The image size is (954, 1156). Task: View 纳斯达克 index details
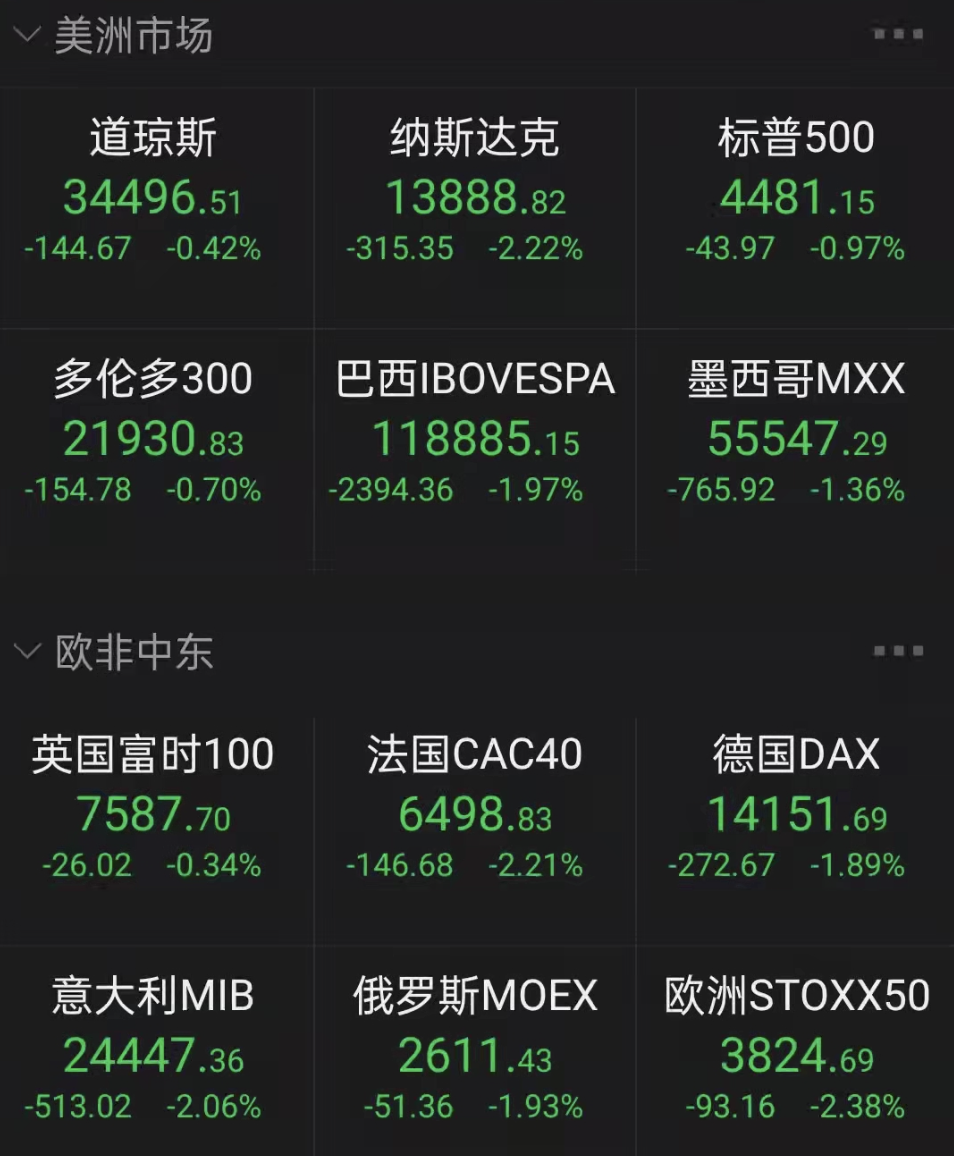click(474, 195)
